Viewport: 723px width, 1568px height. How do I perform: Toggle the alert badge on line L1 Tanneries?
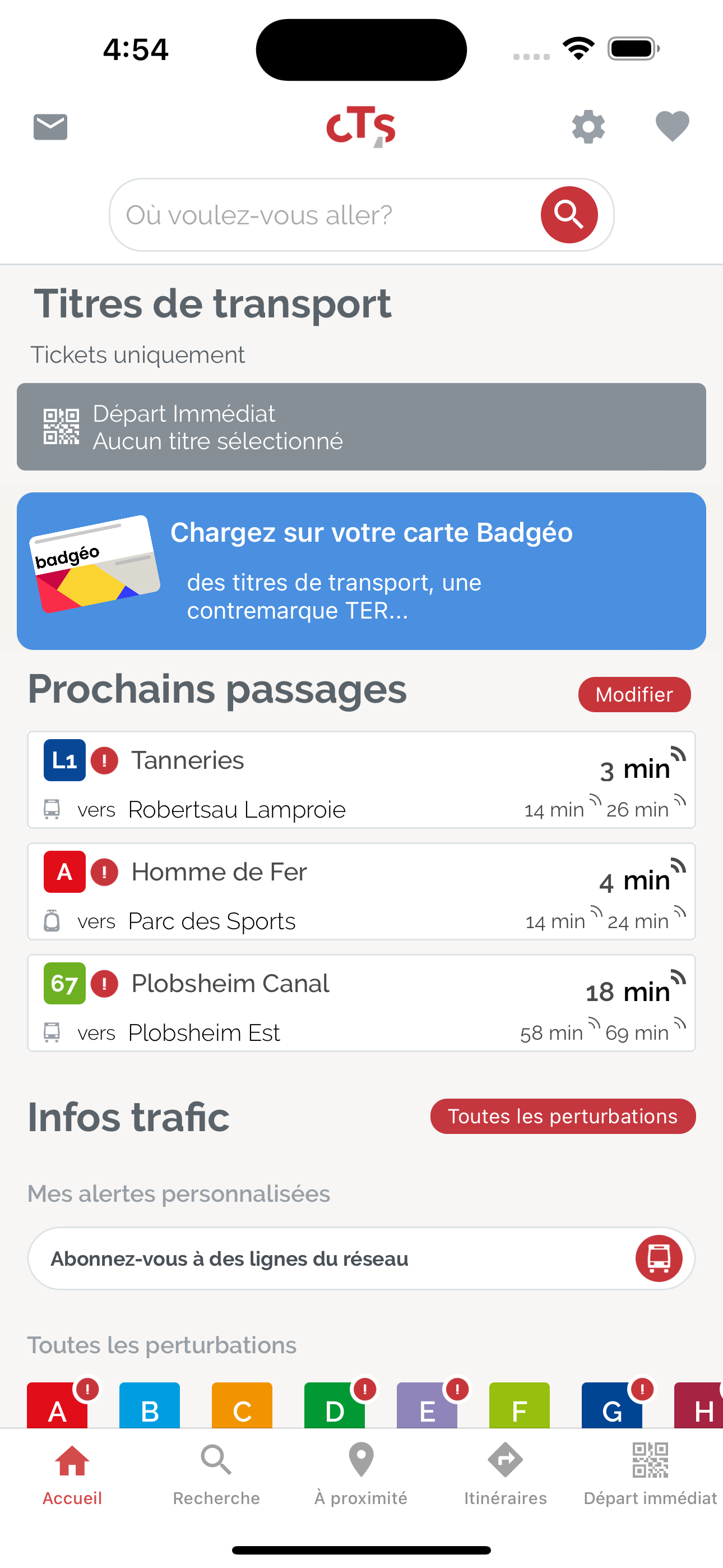[104, 760]
